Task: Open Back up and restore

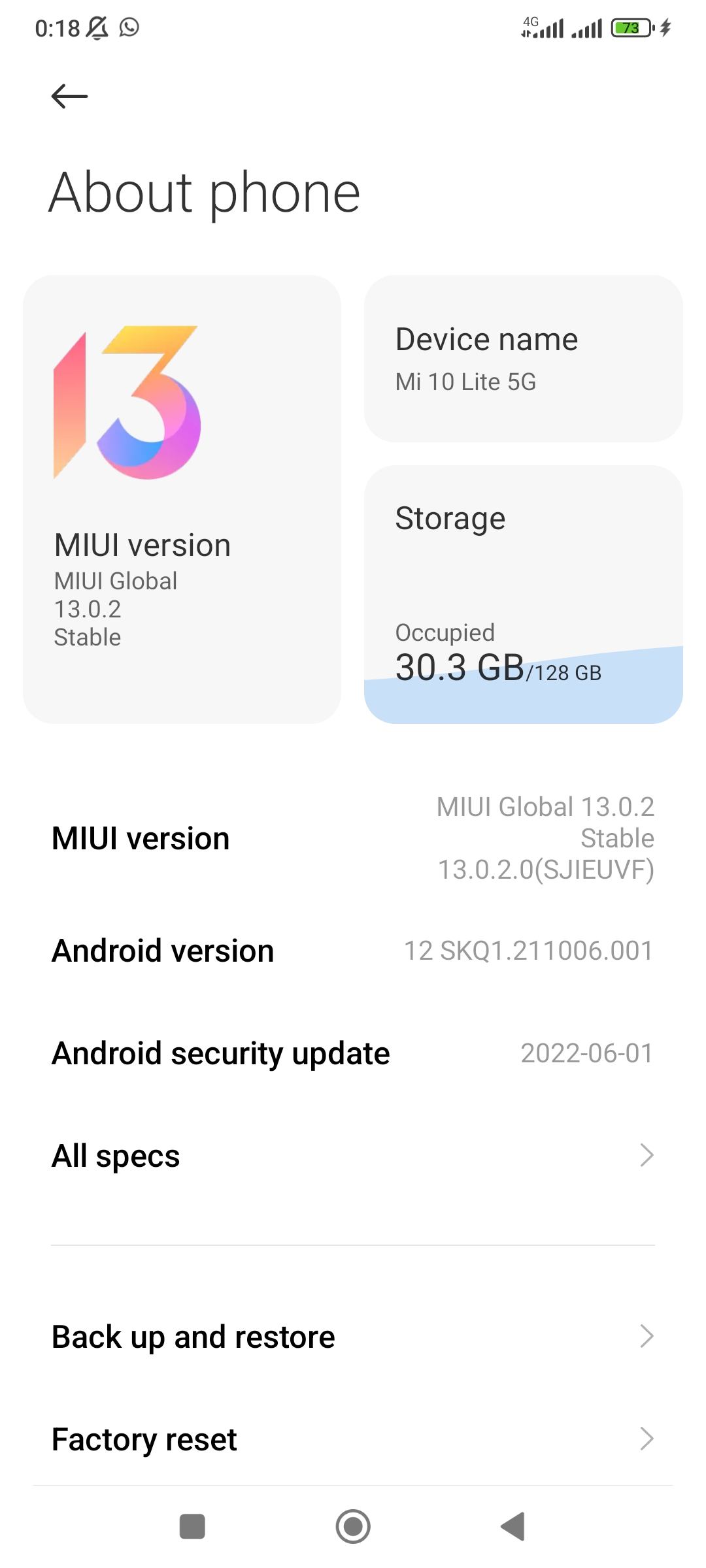Action: pyautogui.click(x=353, y=1337)
